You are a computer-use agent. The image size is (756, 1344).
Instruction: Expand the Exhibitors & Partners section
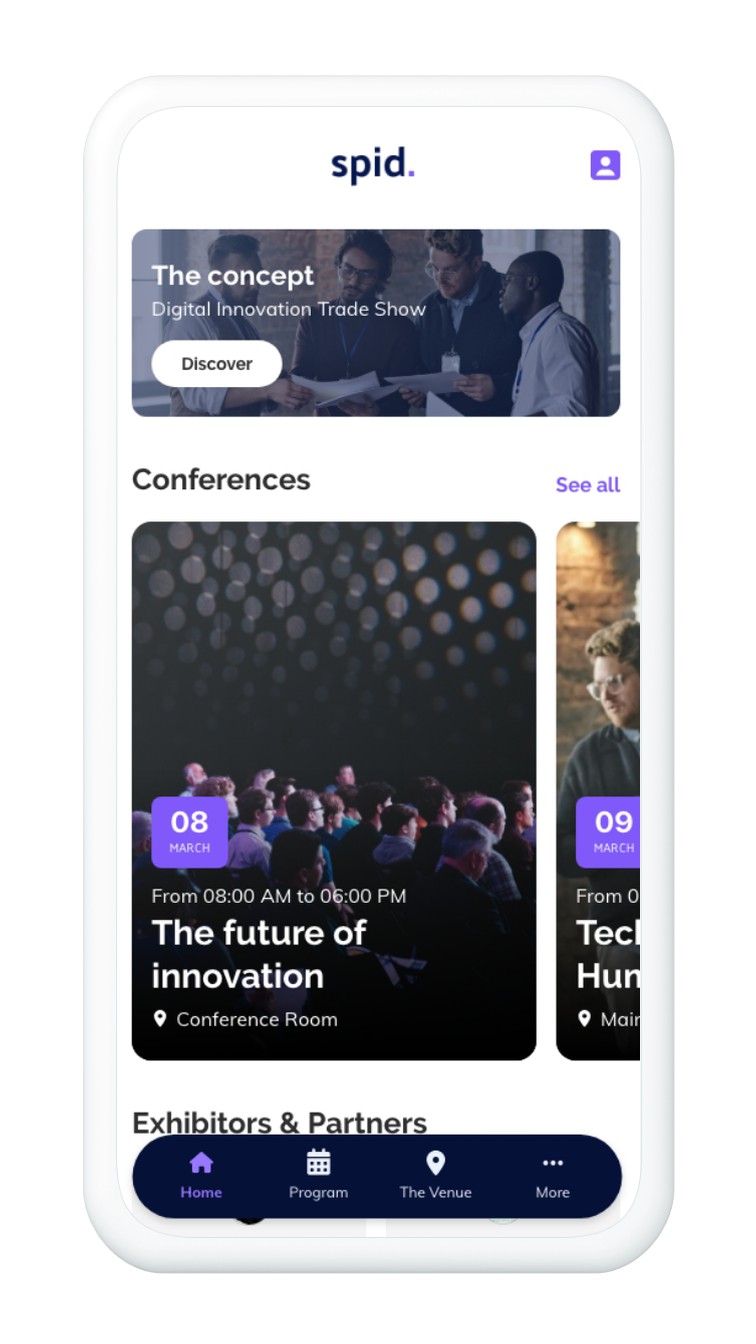pos(279,1122)
